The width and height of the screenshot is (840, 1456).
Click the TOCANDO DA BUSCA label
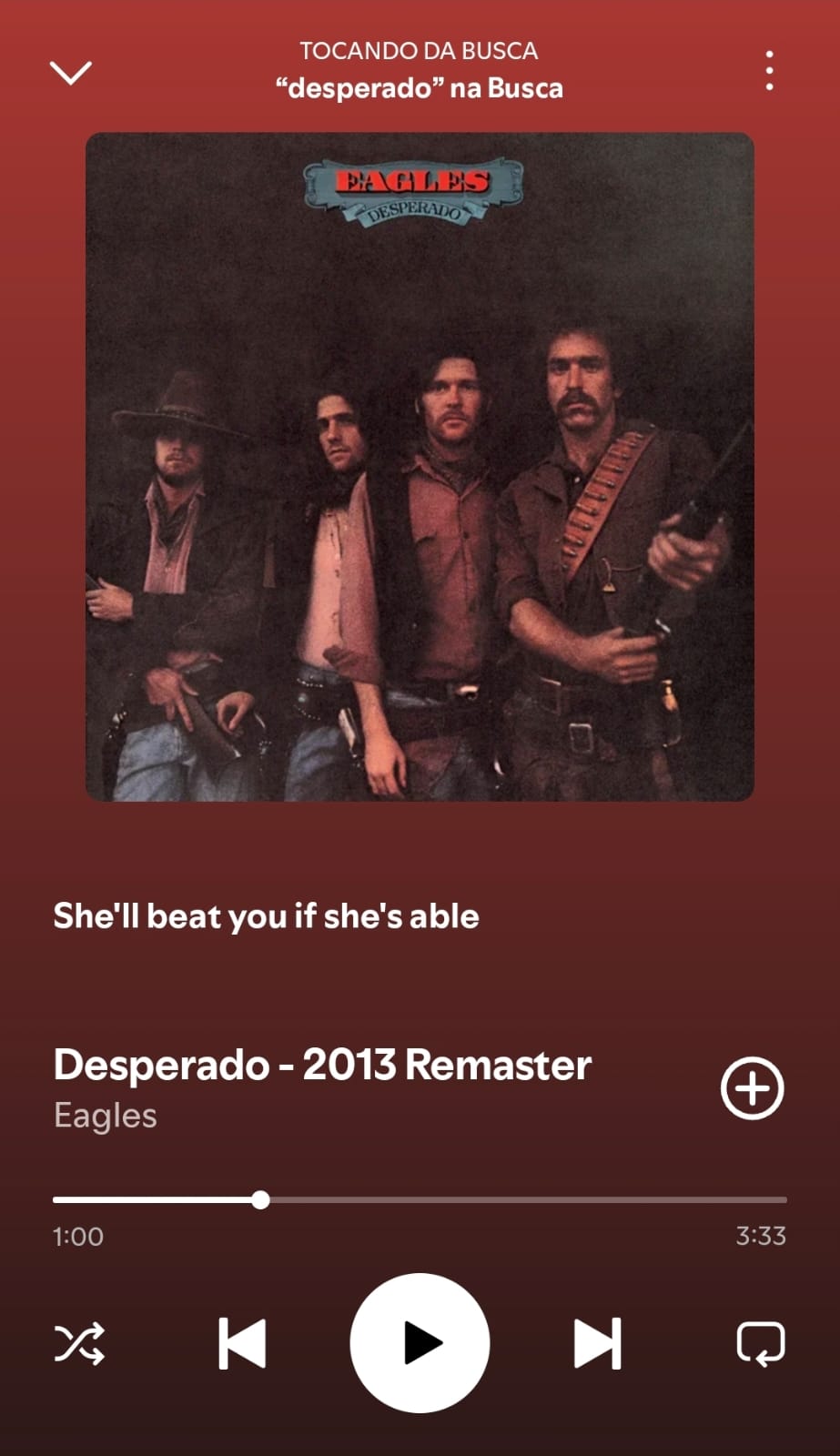[x=419, y=52]
